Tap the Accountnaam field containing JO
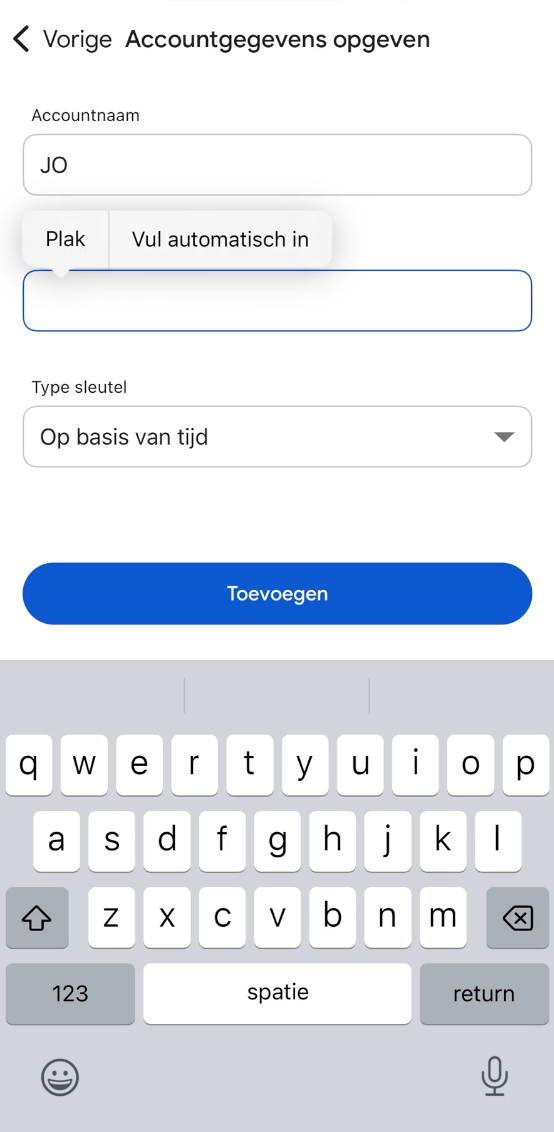 [277, 165]
